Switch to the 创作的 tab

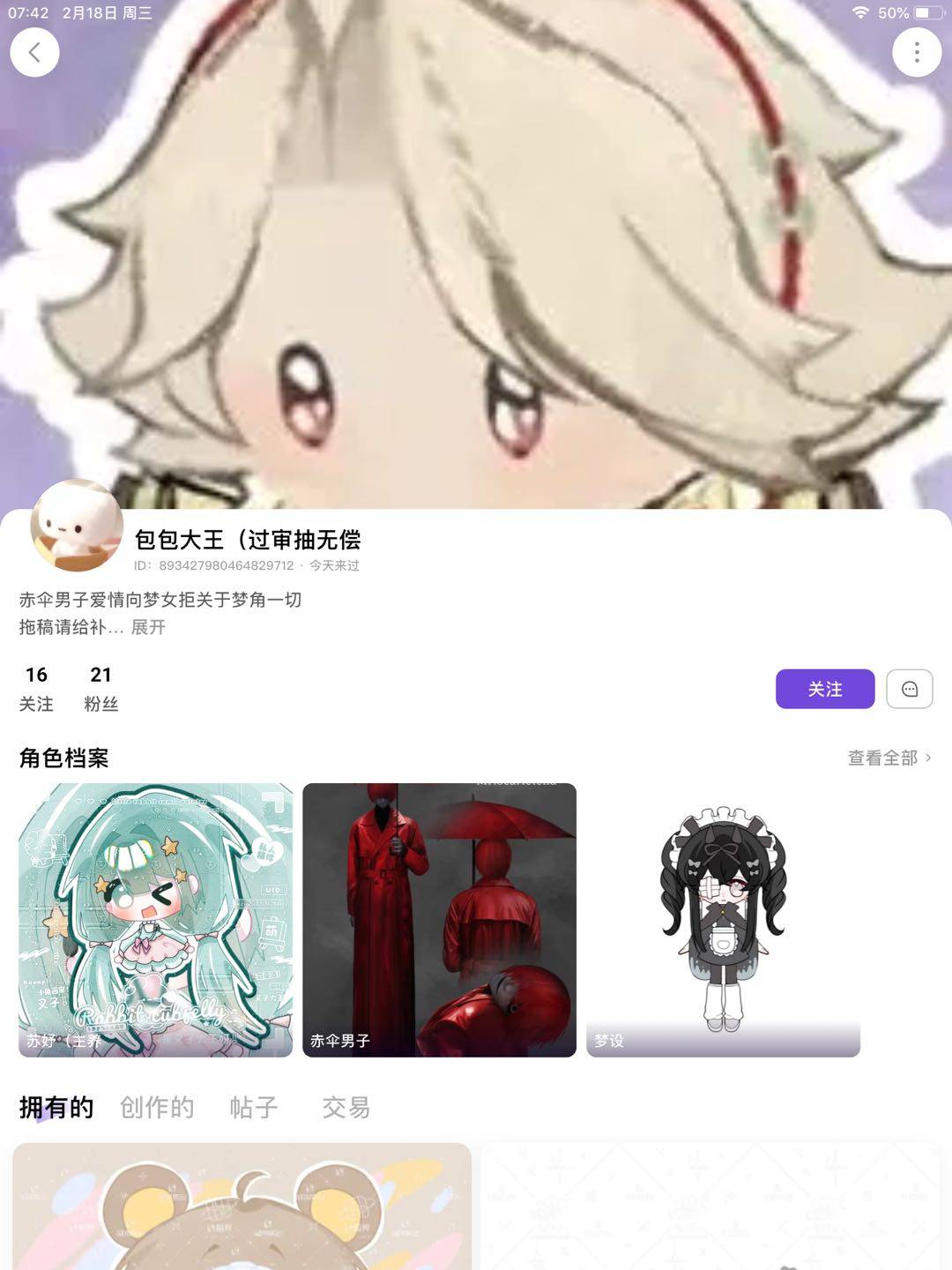(x=157, y=1107)
